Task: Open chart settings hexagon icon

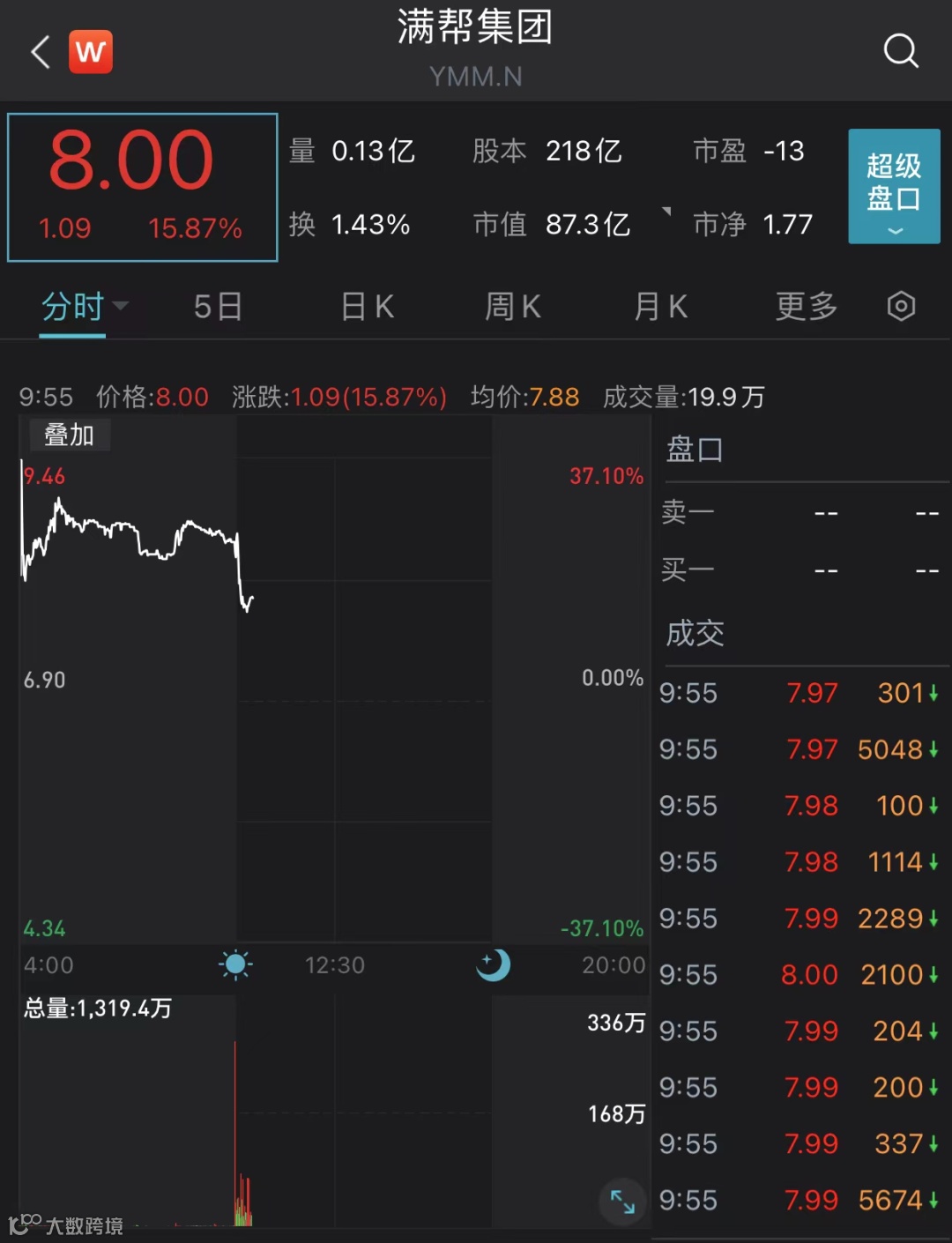Action: 901,307
